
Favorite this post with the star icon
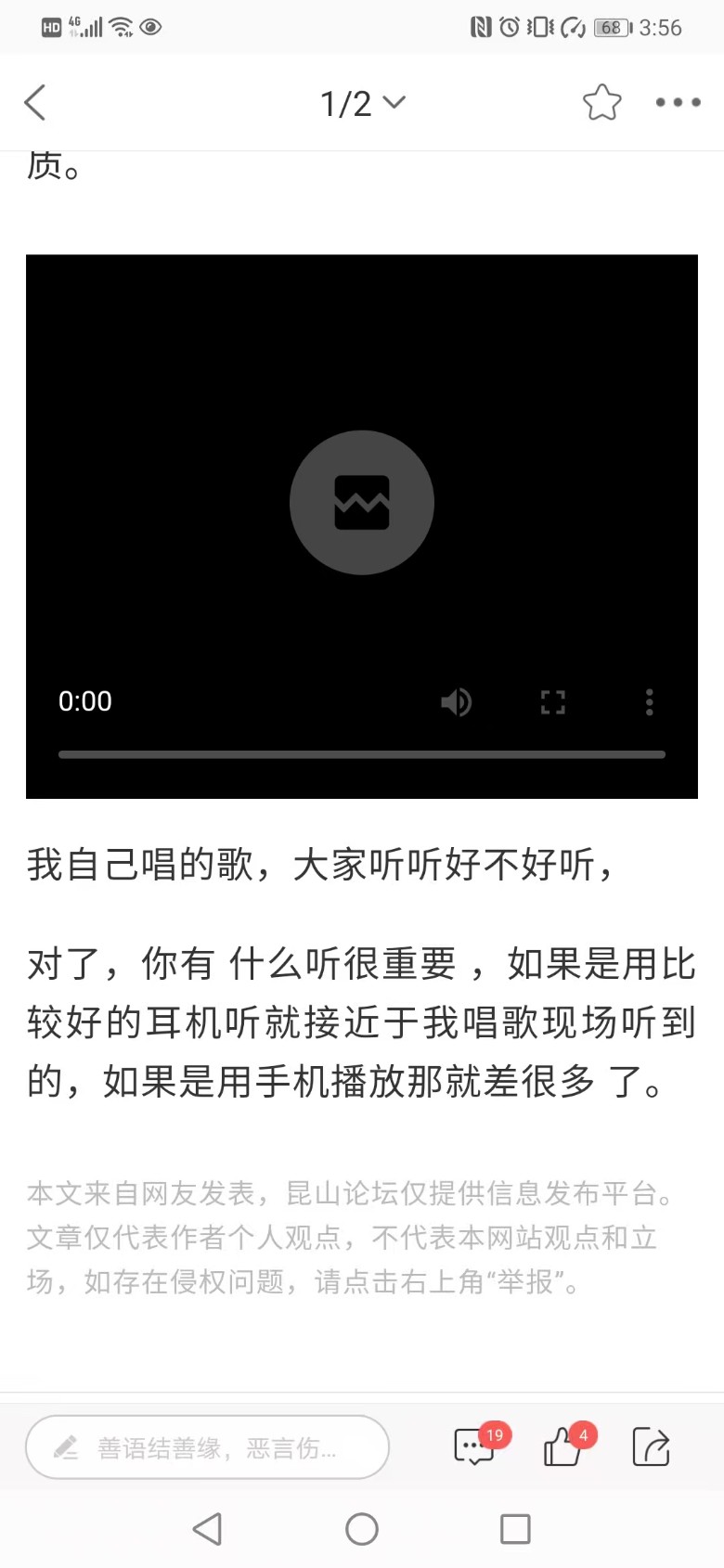601,103
